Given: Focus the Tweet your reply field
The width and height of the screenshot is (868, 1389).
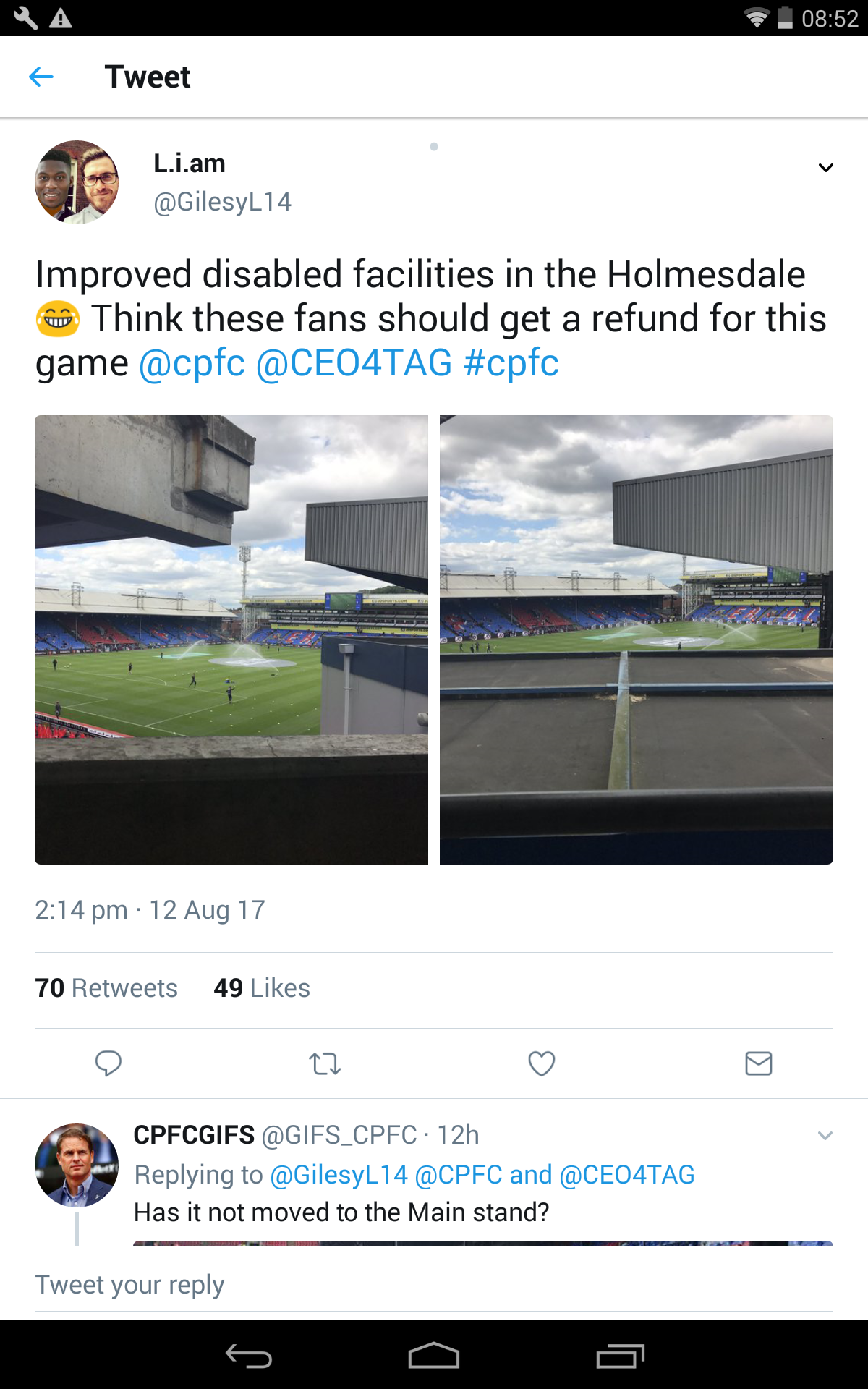Looking at the screenshot, I should tap(434, 1285).
